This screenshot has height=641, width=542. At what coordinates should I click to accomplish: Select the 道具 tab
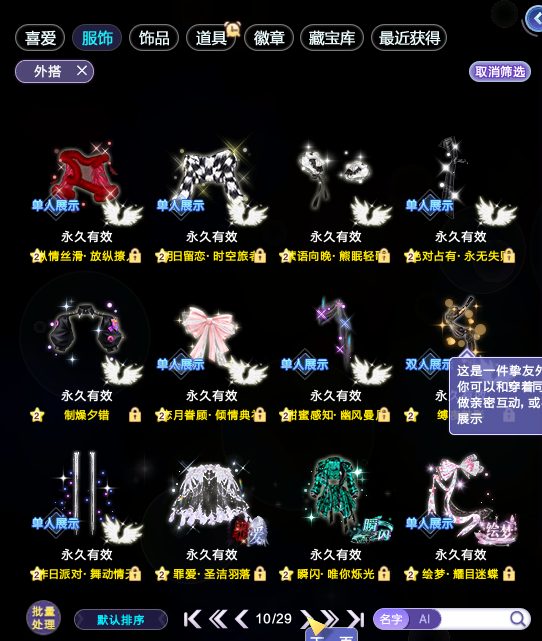point(211,38)
